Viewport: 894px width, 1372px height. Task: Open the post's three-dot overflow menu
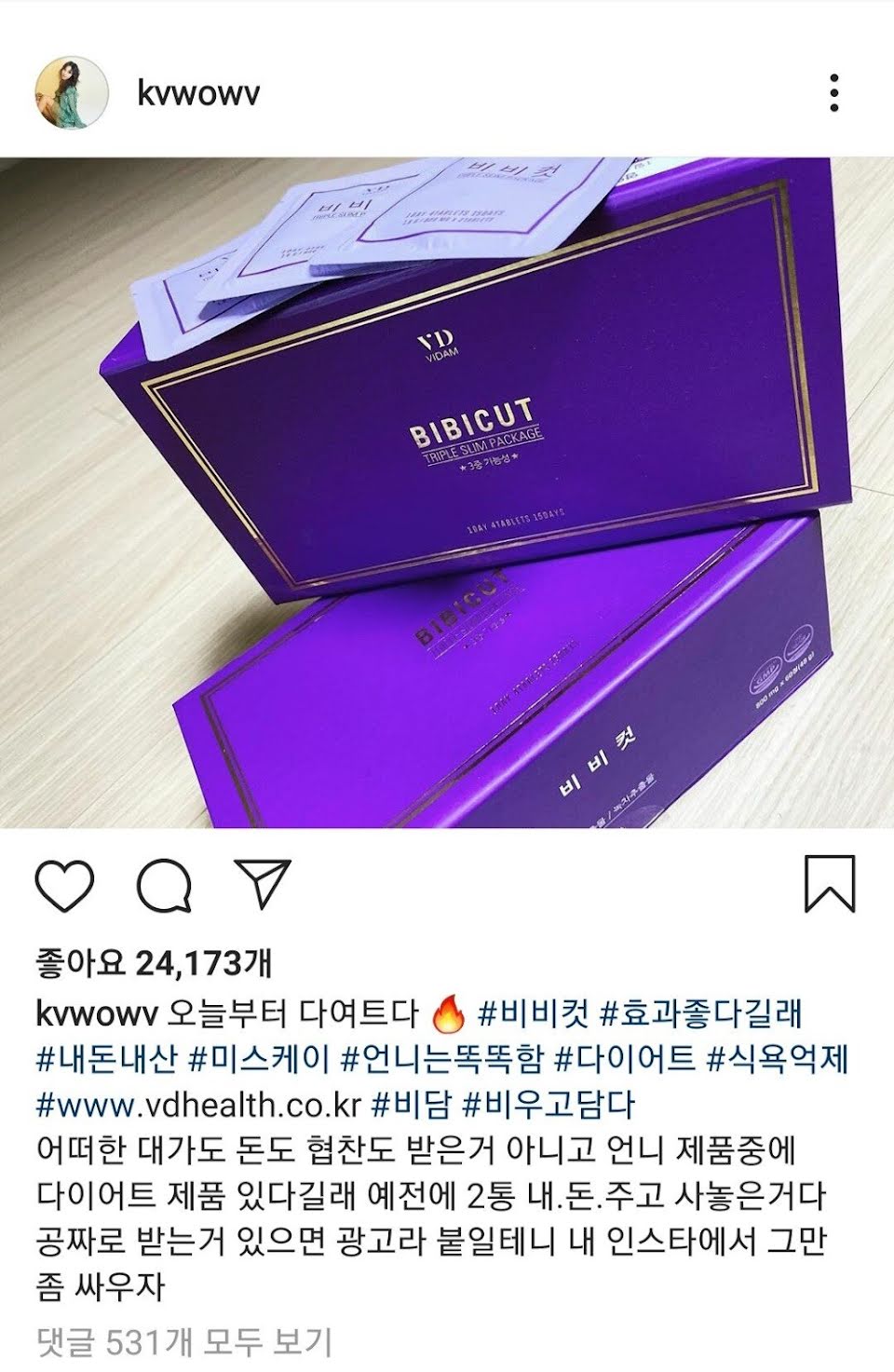[833, 93]
